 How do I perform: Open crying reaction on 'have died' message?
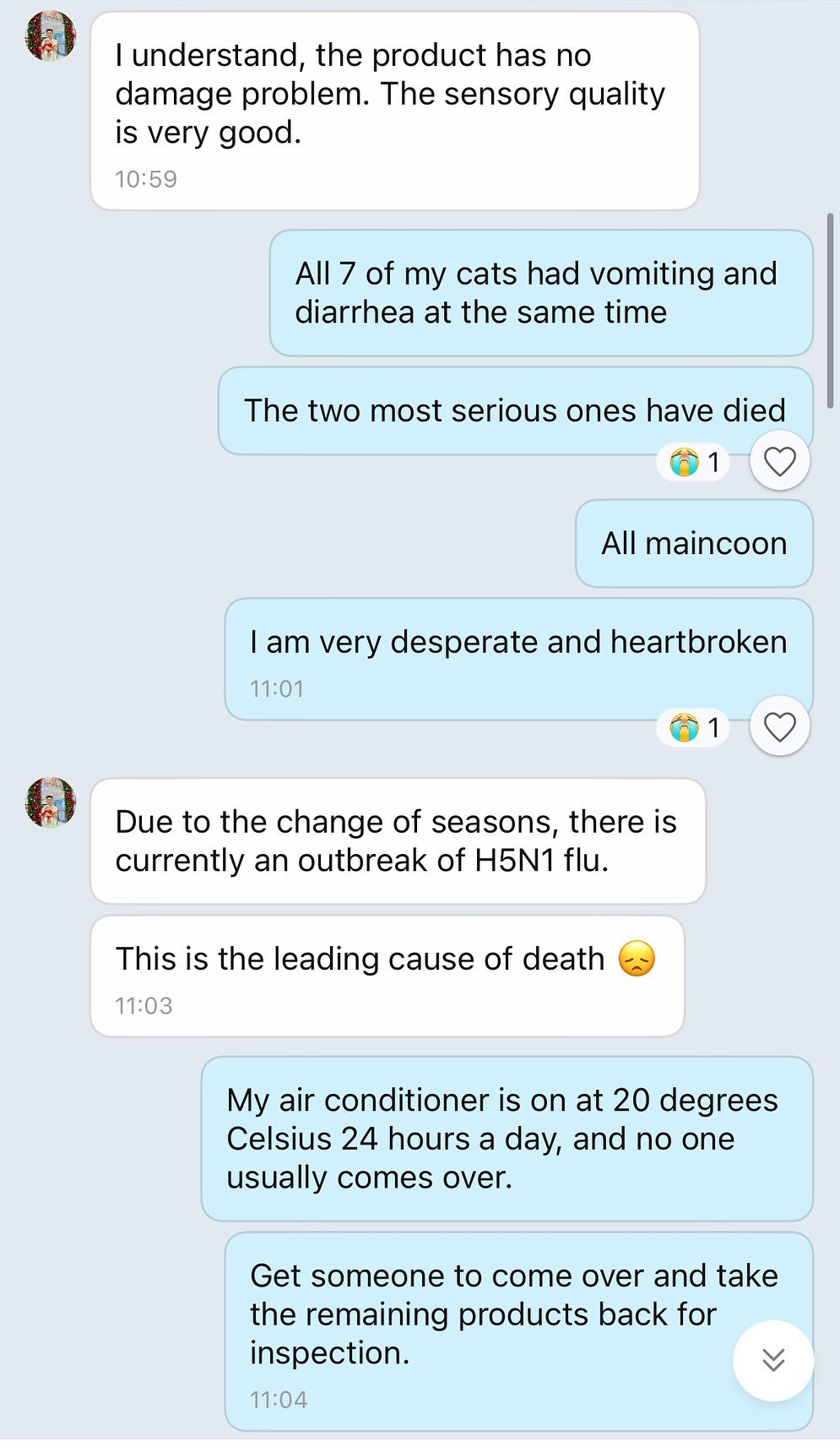coord(695,462)
